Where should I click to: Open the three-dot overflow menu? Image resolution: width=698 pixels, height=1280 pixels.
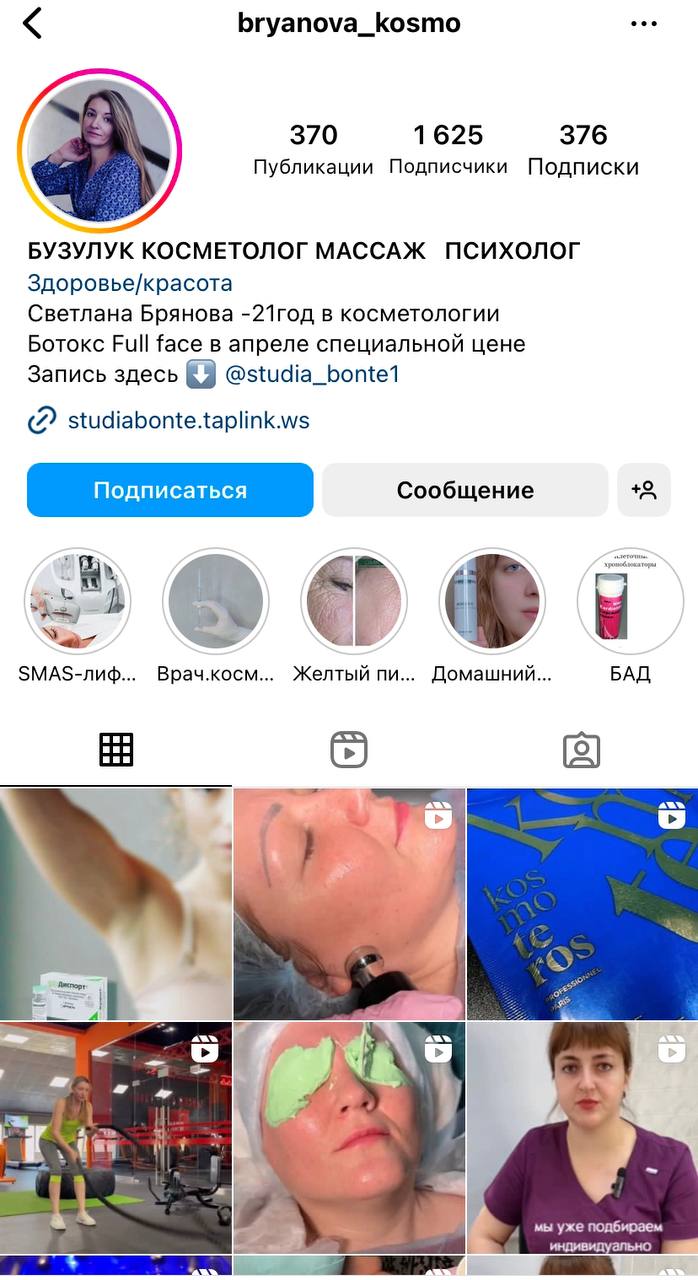pyautogui.click(x=643, y=23)
